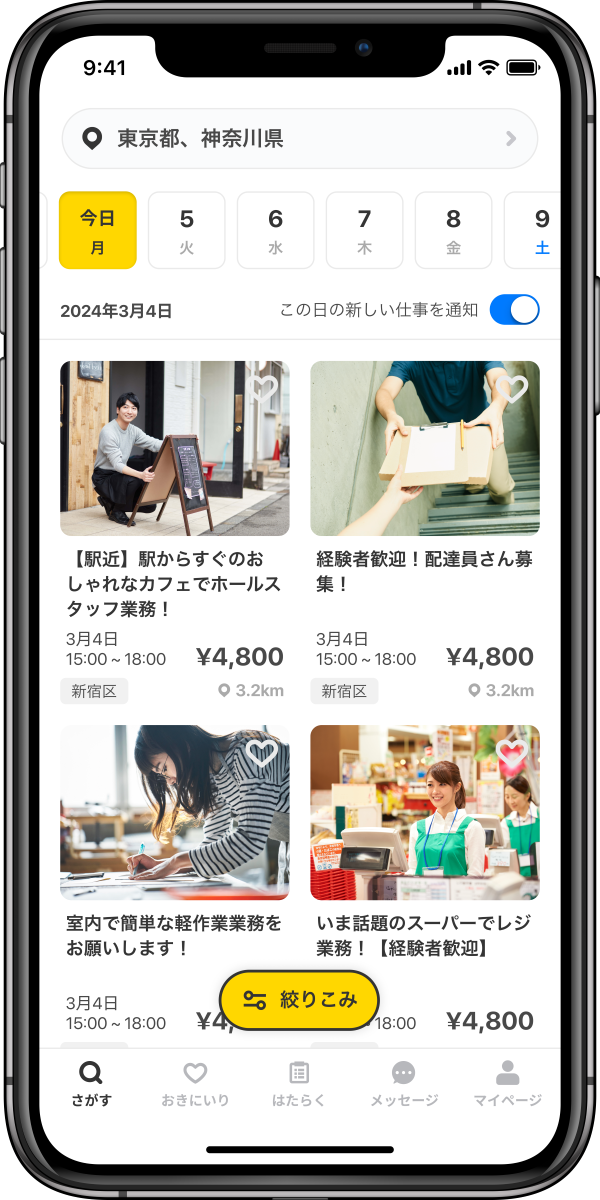Image resolution: width=600 pixels, height=1200 pixels.
Task: Switch to the おきにいり tab
Action: click(195, 1084)
